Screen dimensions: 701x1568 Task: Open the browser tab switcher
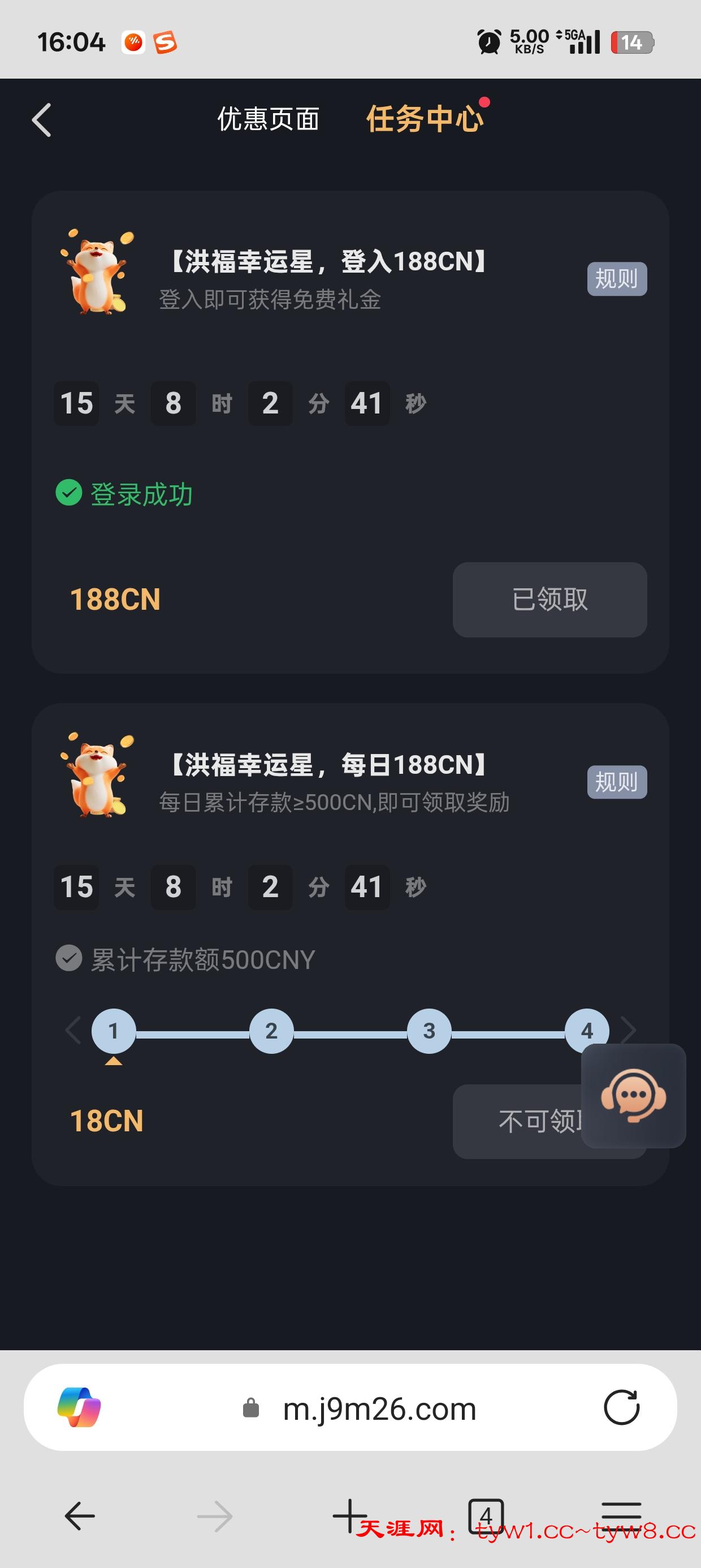tap(486, 1514)
